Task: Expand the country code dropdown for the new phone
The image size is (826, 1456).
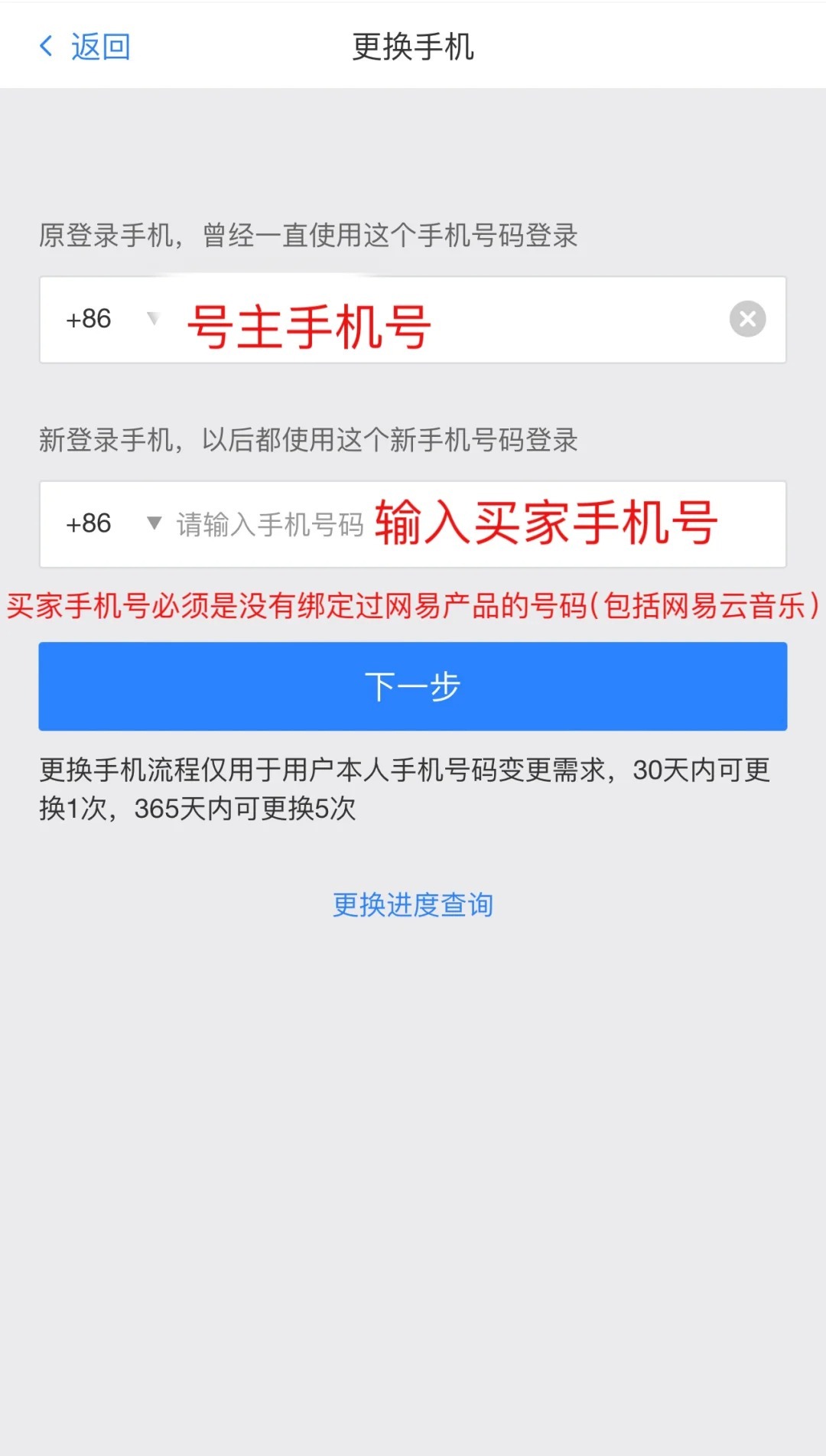Action: (115, 523)
